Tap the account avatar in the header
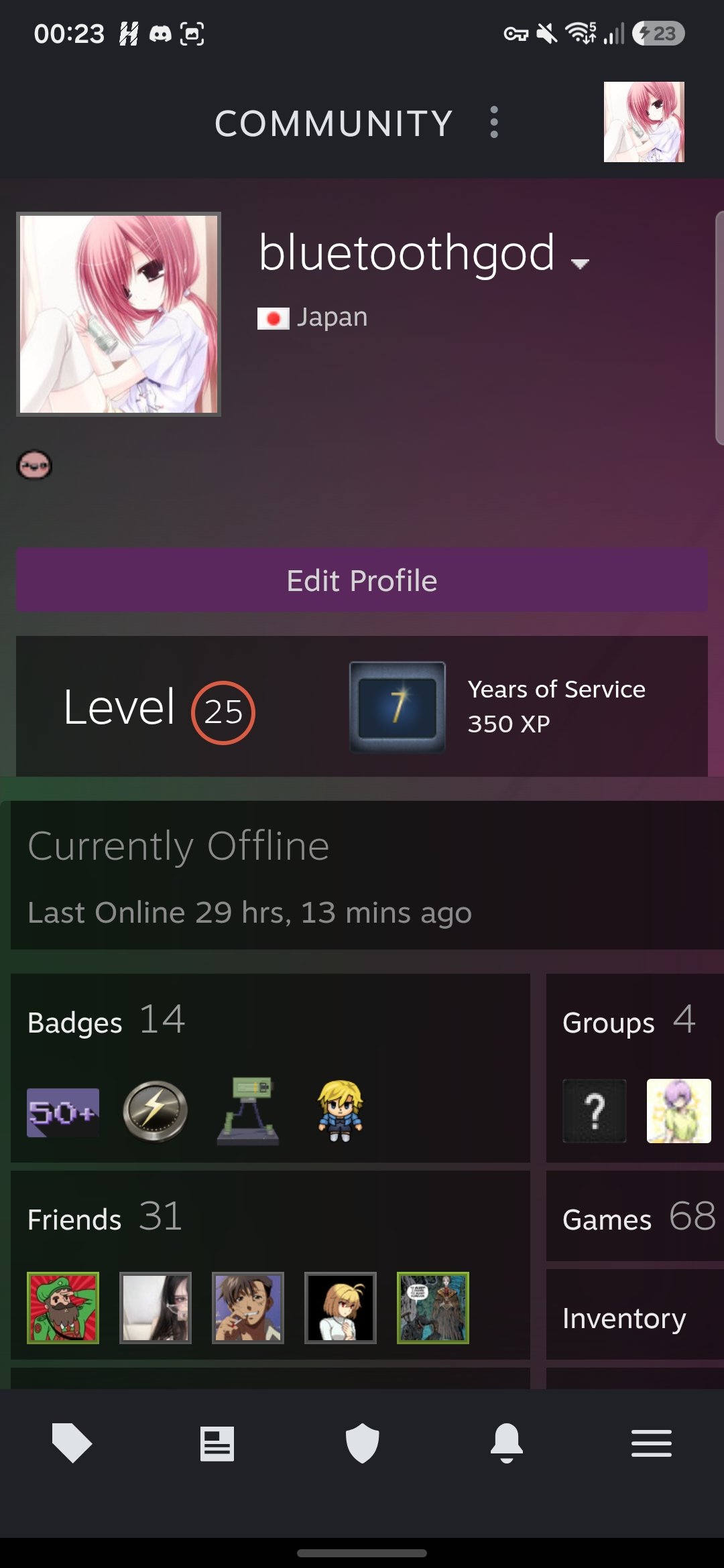 tap(644, 122)
